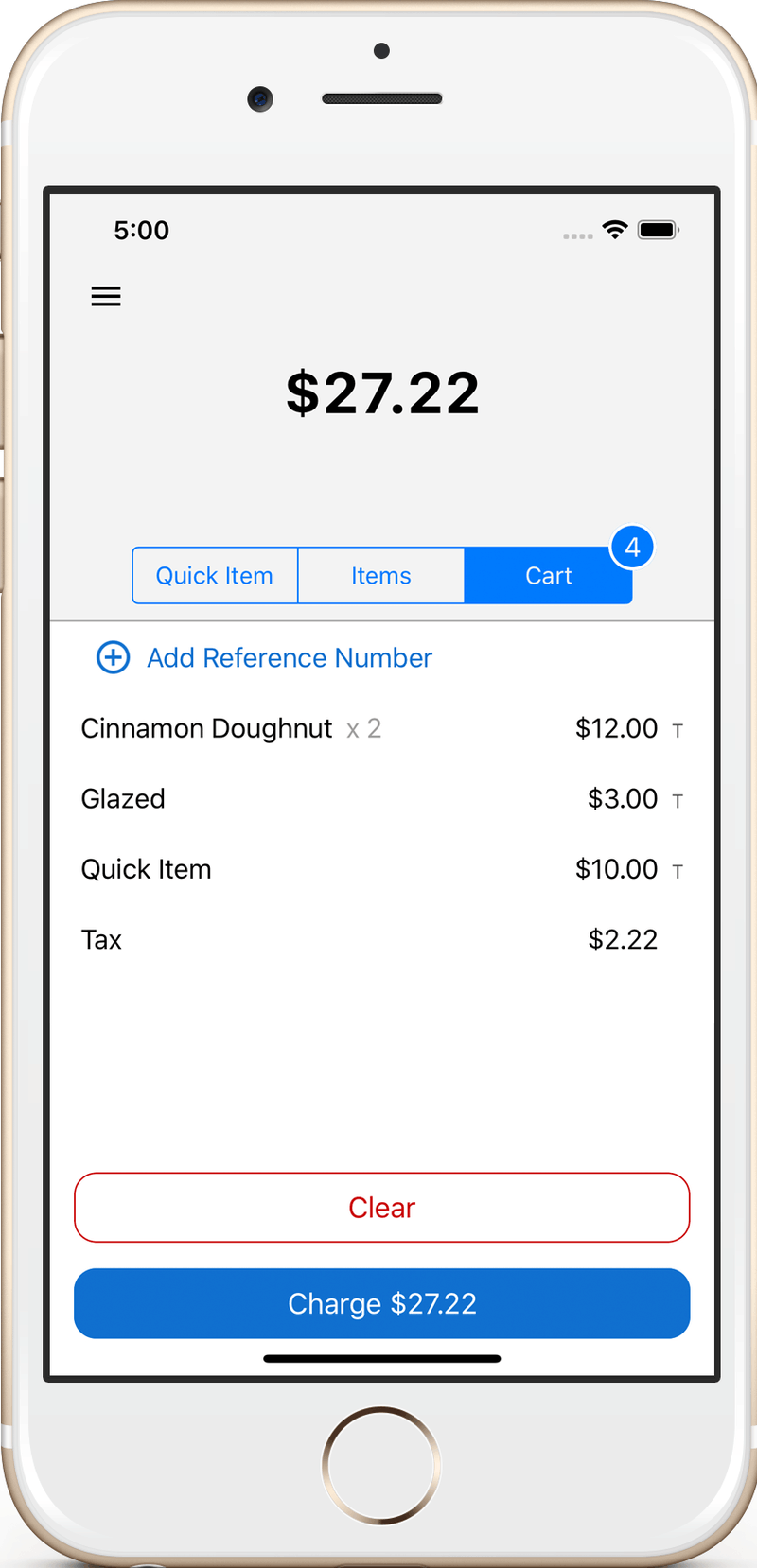This screenshot has height=1568, width=757.
Task: Clear the cart
Action: 382,1208
